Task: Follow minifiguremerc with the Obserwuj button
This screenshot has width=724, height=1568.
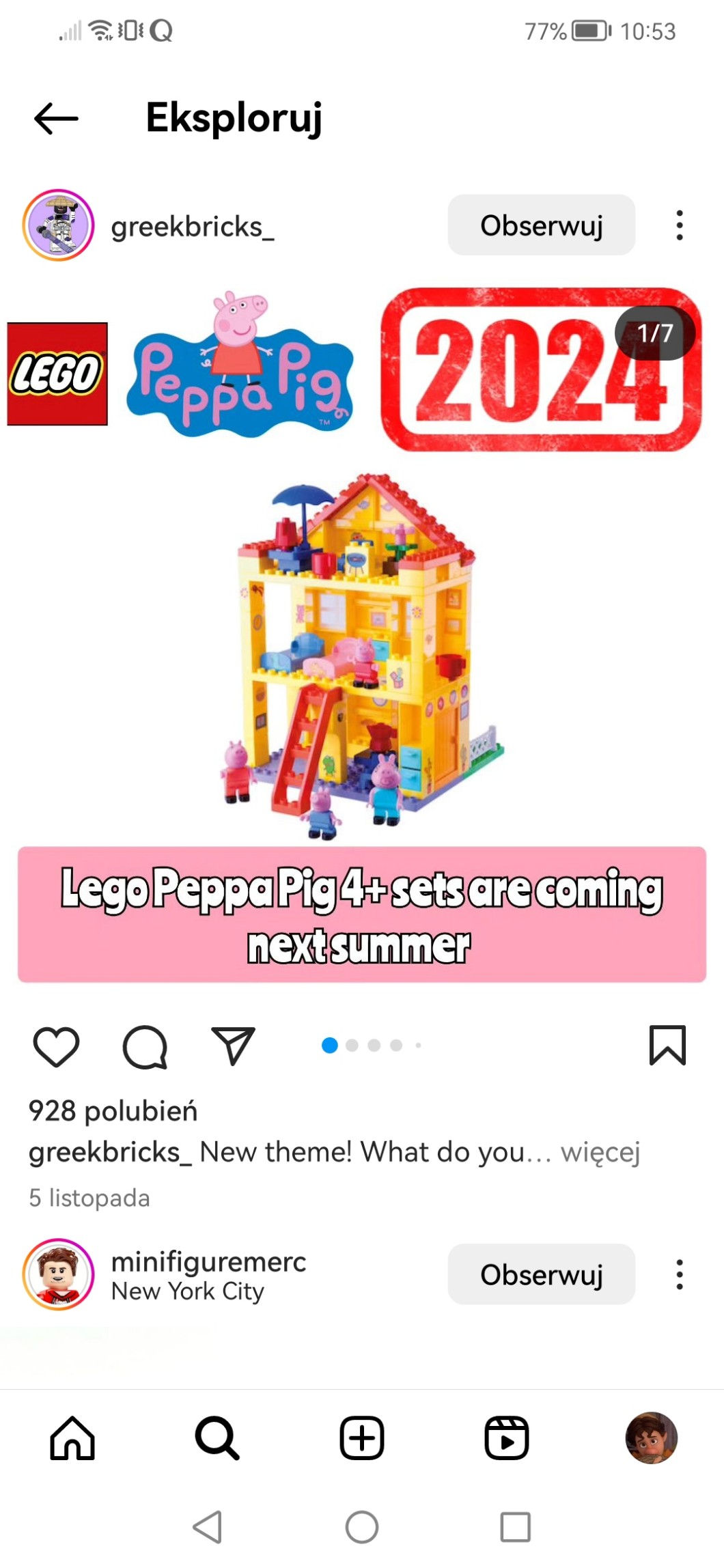Action: (541, 1274)
